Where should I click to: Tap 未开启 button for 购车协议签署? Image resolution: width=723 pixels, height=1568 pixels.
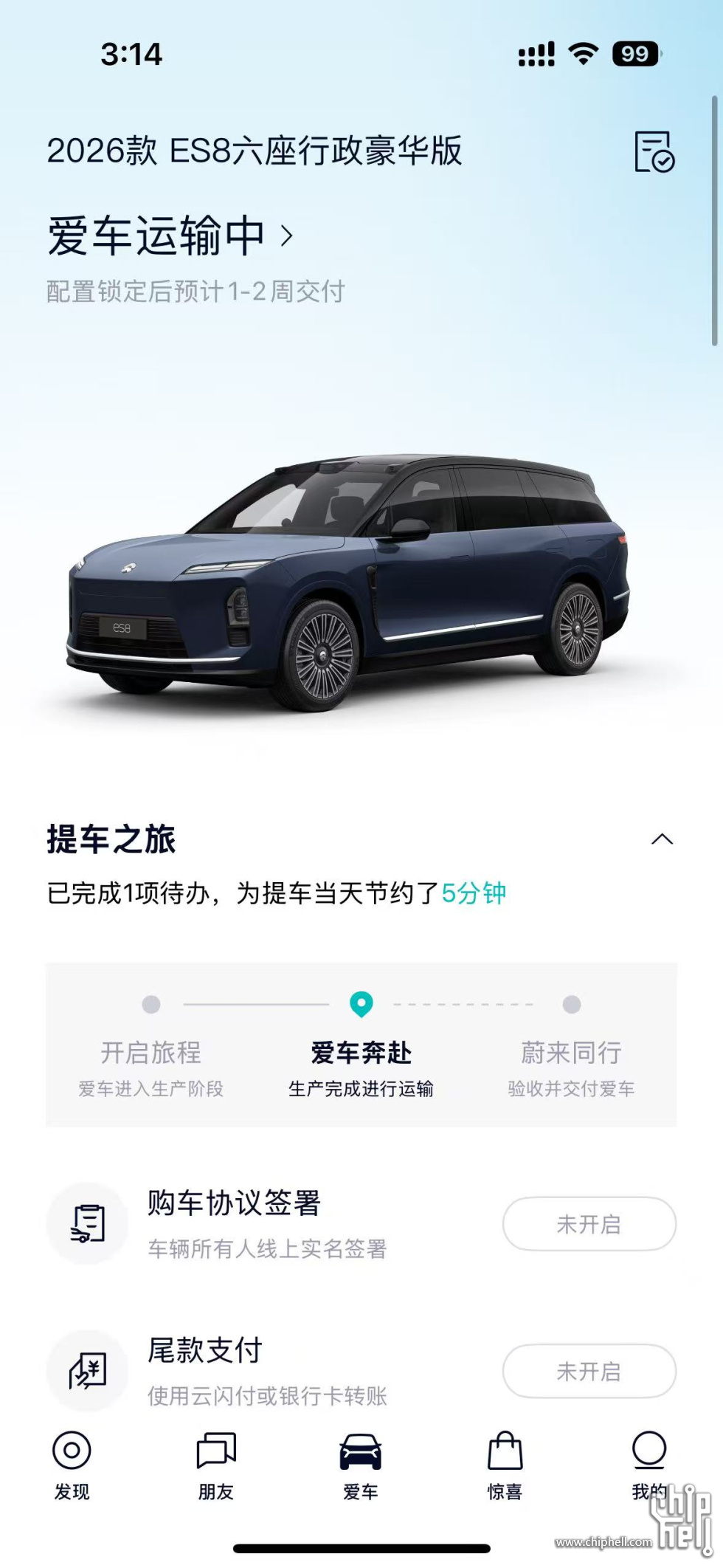point(589,1224)
